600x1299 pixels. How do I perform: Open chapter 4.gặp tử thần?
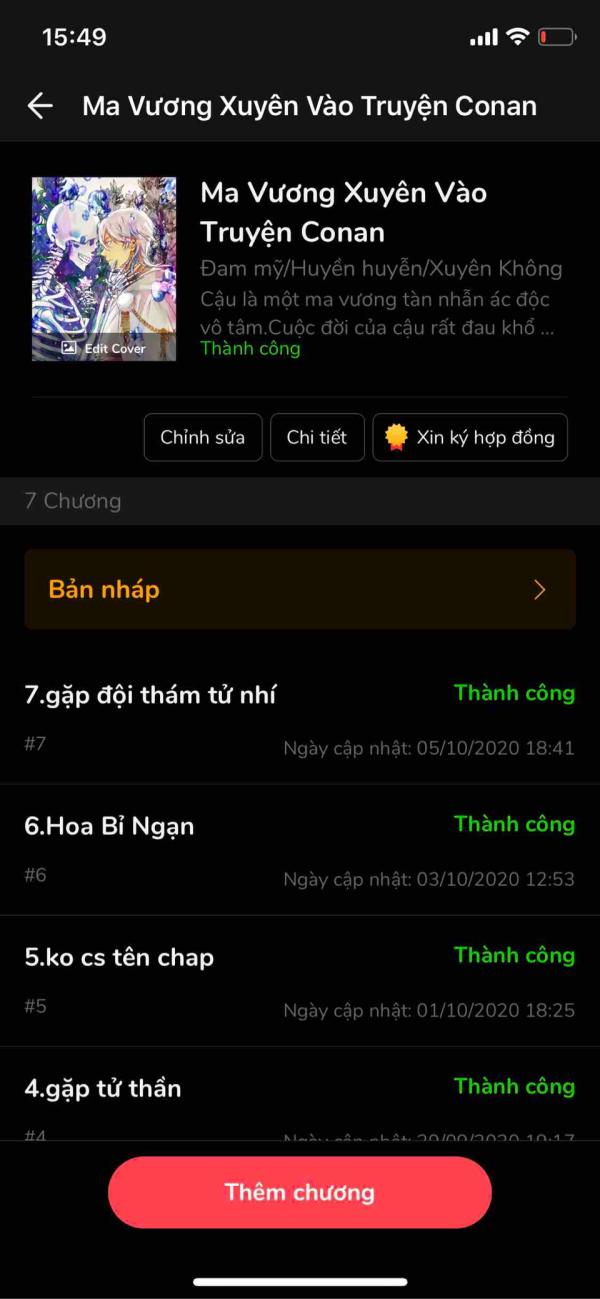point(300,1094)
